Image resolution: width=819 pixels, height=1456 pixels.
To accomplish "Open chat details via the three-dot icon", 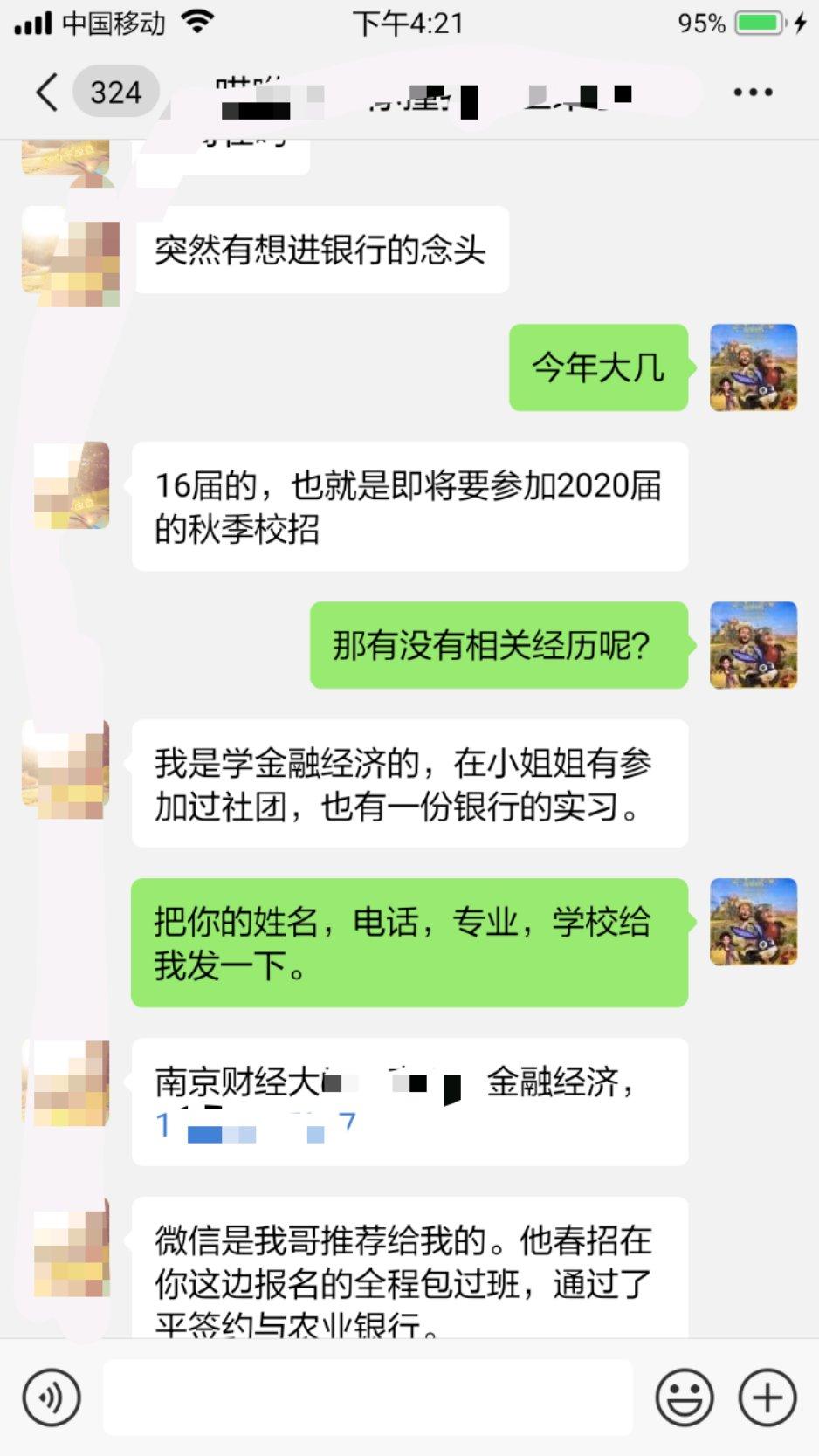I will point(751,91).
